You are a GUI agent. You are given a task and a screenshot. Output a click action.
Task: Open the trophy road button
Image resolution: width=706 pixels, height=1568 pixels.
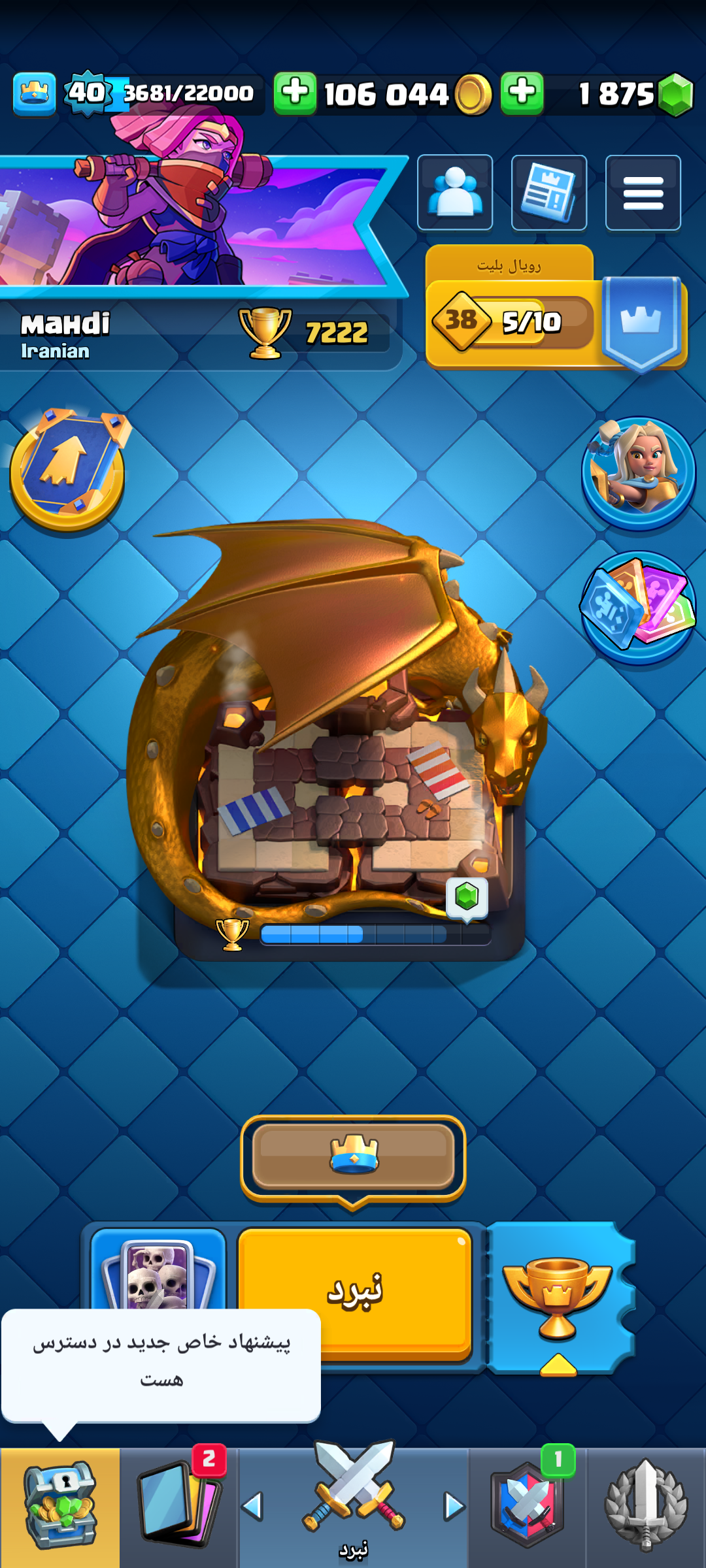pos(558,1297)
